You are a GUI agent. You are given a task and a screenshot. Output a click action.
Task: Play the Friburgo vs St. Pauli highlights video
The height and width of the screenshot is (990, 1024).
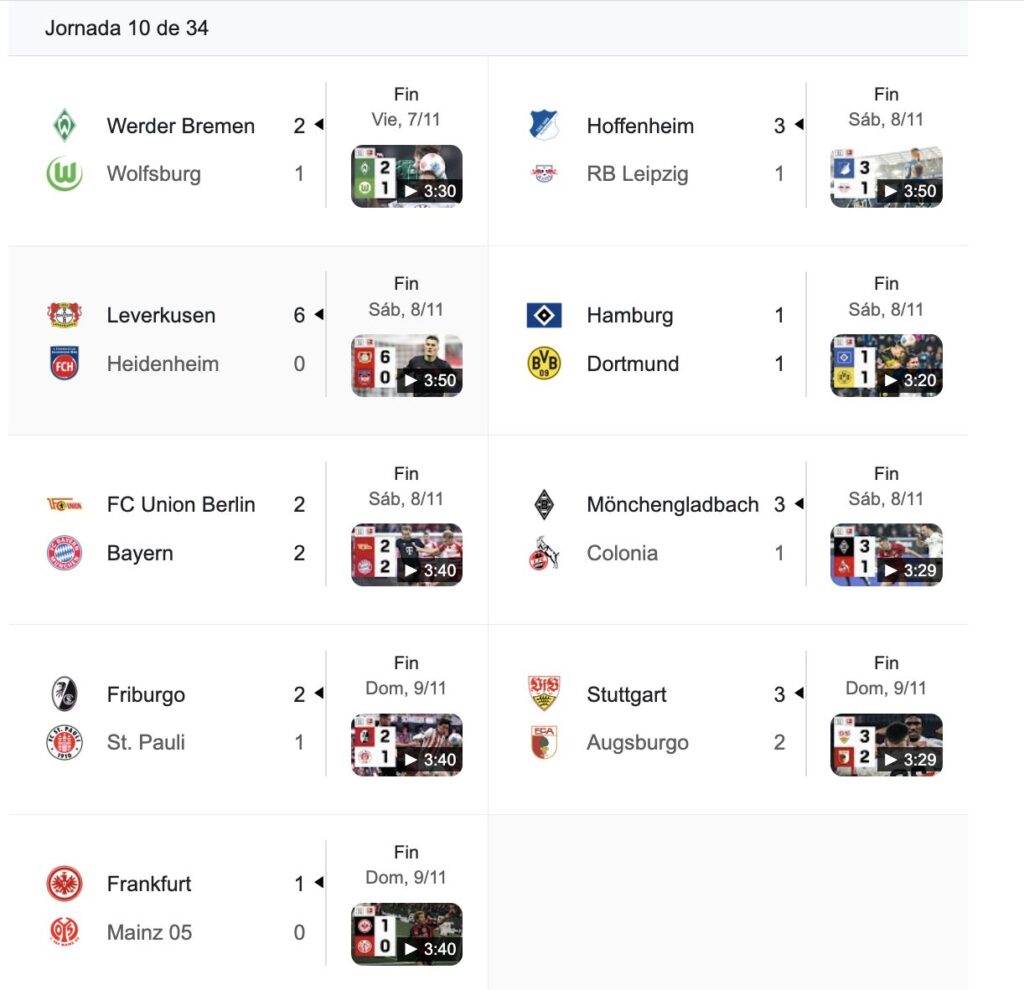pyautogui.click(x=406, y=744)
